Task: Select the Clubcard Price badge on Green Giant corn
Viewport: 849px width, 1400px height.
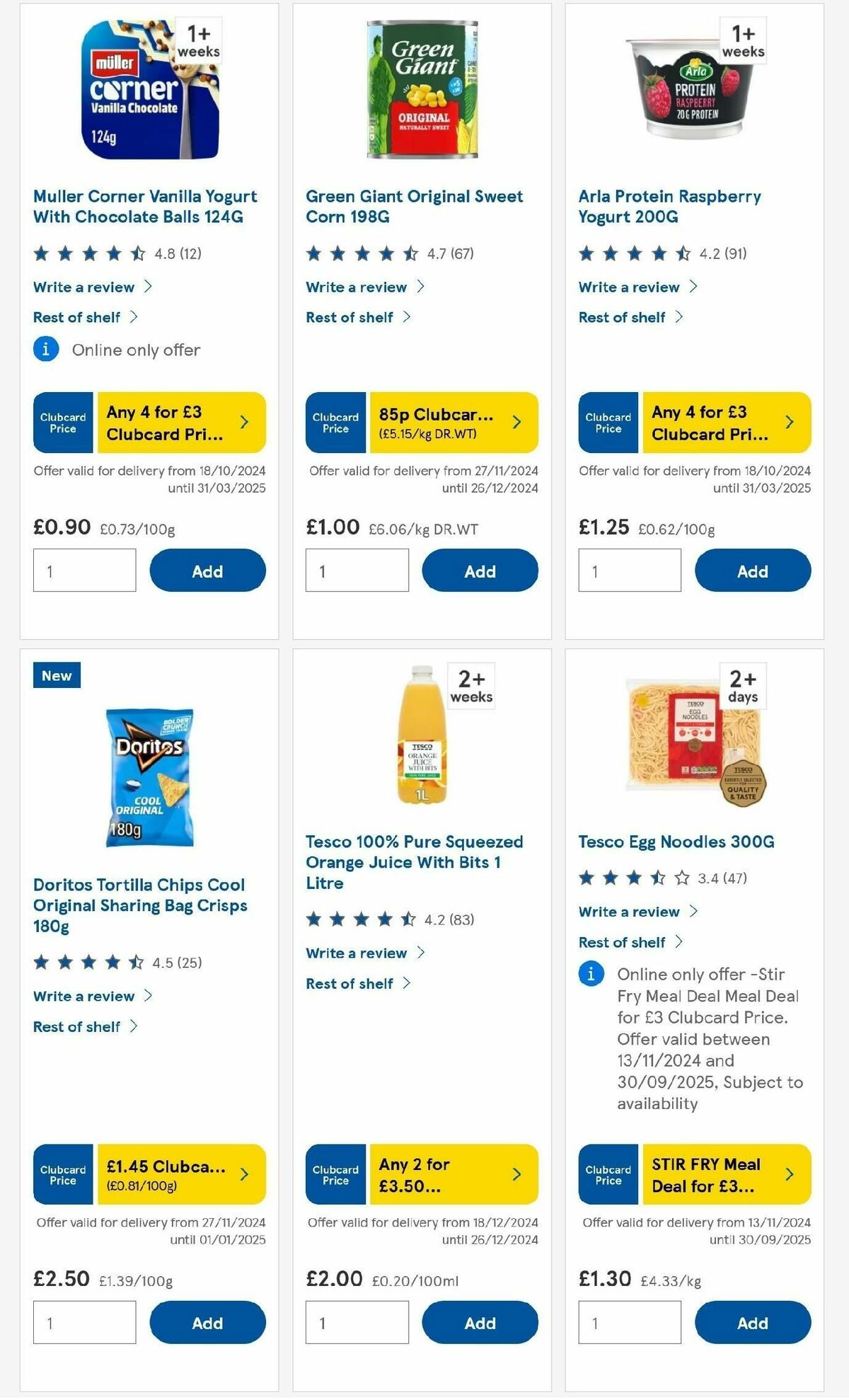Action: click(335, 422)
